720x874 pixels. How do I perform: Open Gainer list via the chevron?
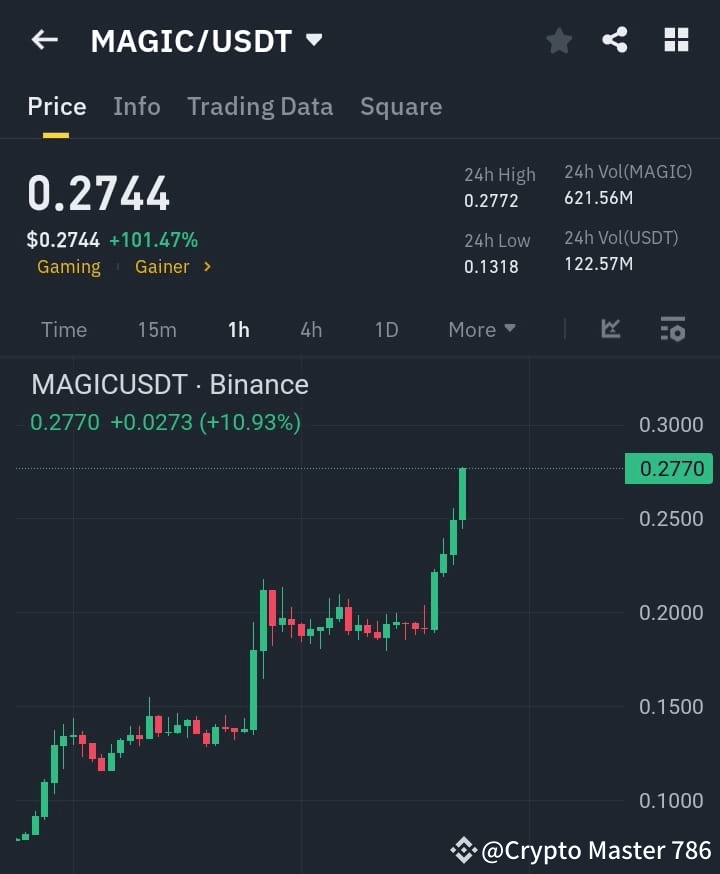[x=208, y=267]
